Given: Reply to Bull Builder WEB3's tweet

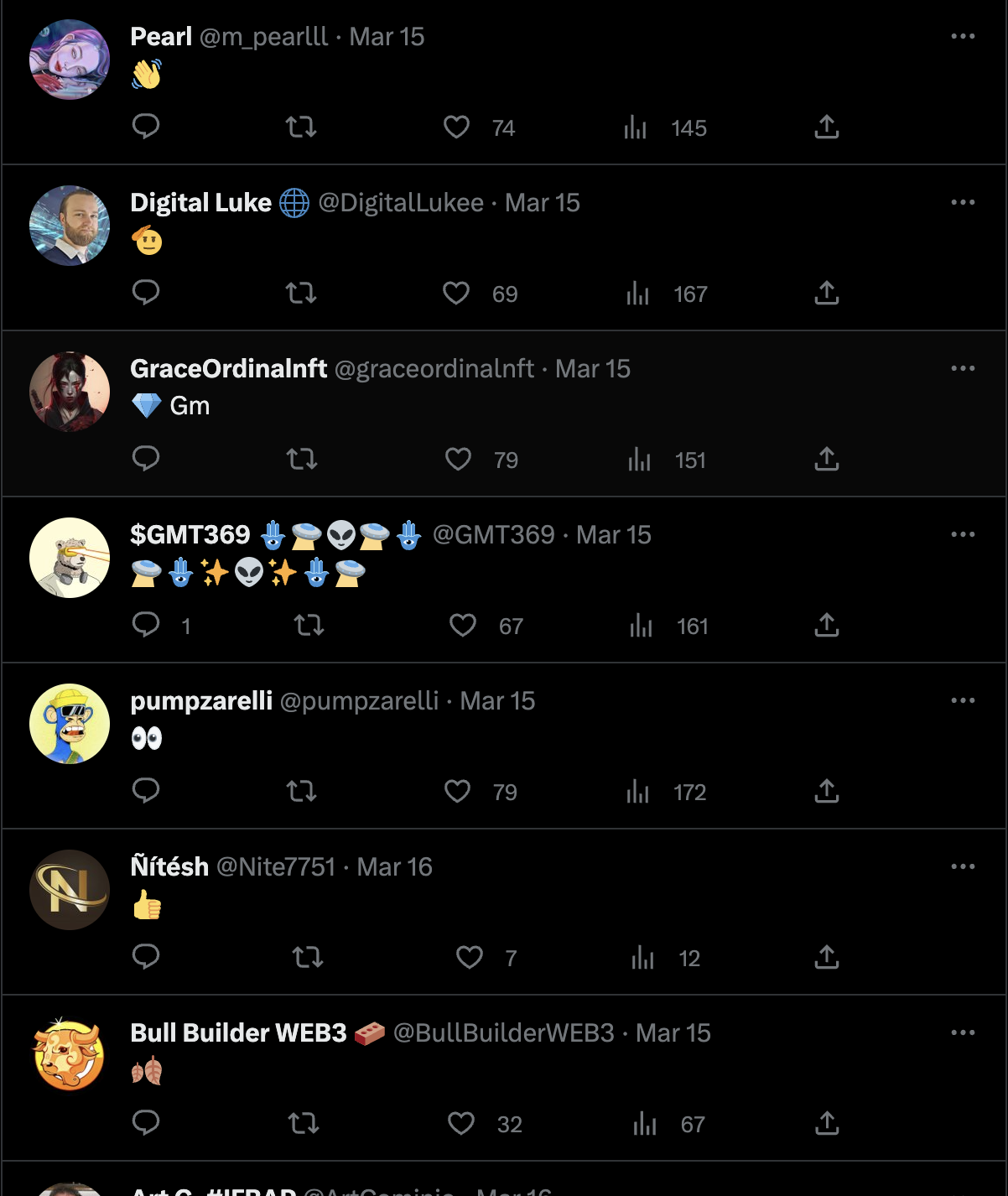Looking at the screenshot, I should (147, 1124).
